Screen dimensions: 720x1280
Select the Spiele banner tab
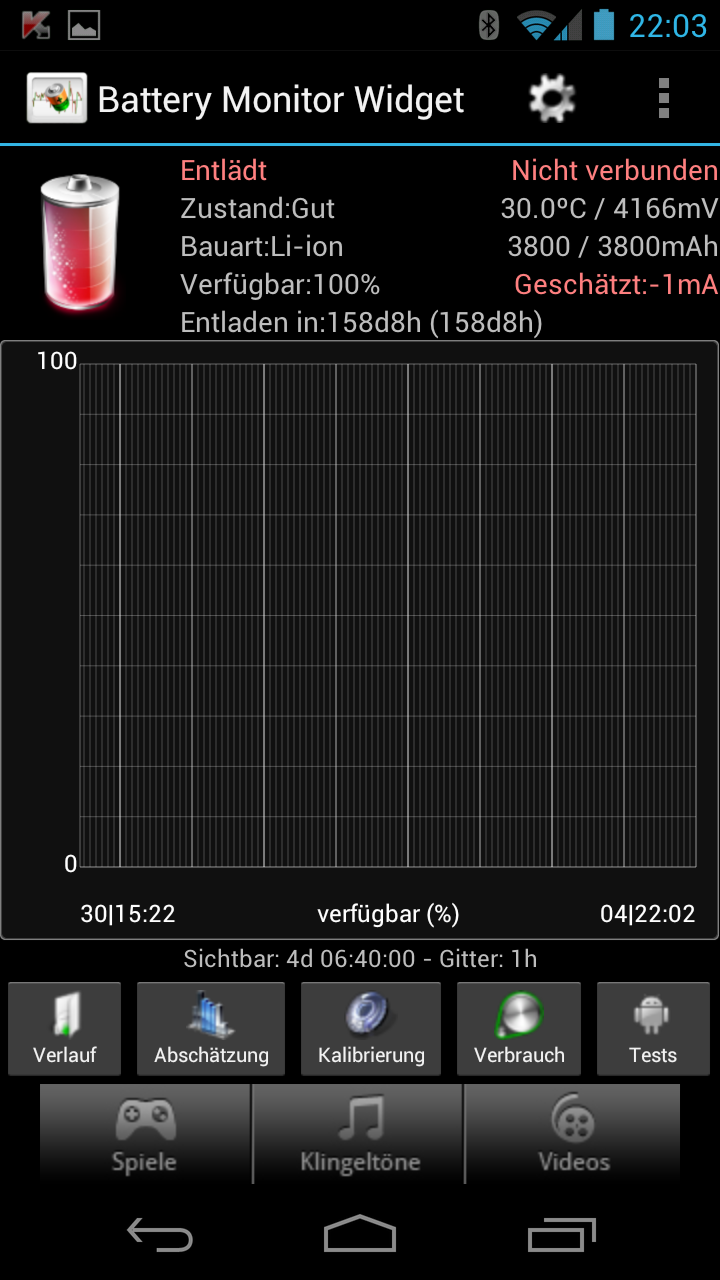[x=145, y=1134]
